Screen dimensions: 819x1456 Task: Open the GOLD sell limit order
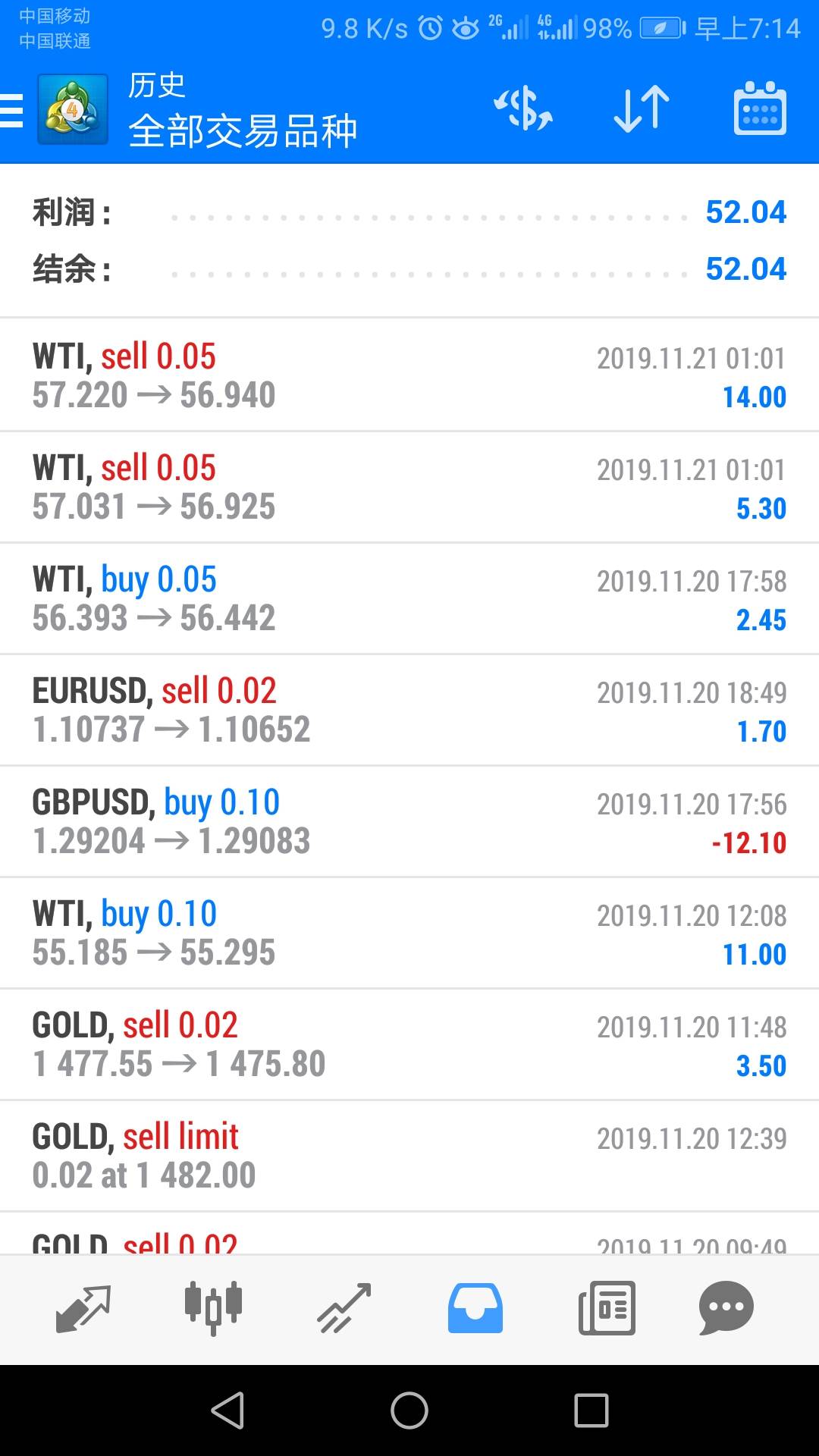409,1156
